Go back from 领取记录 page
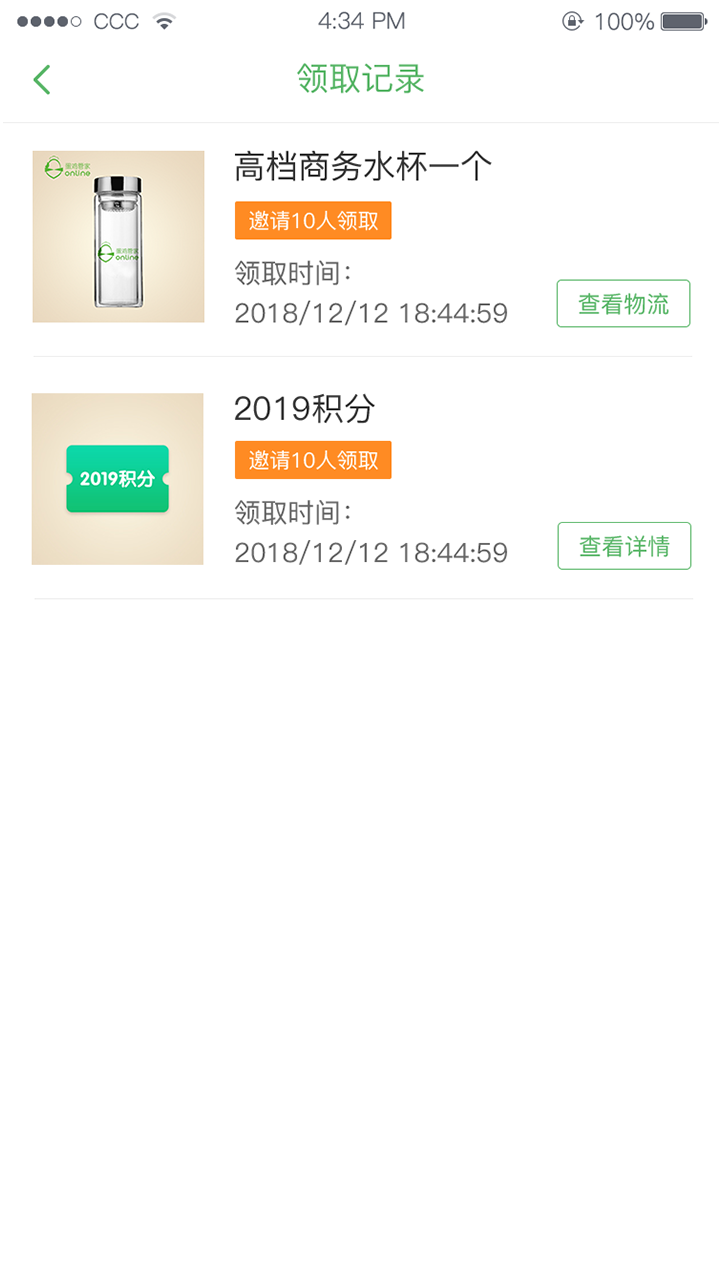 click(41, 80)
